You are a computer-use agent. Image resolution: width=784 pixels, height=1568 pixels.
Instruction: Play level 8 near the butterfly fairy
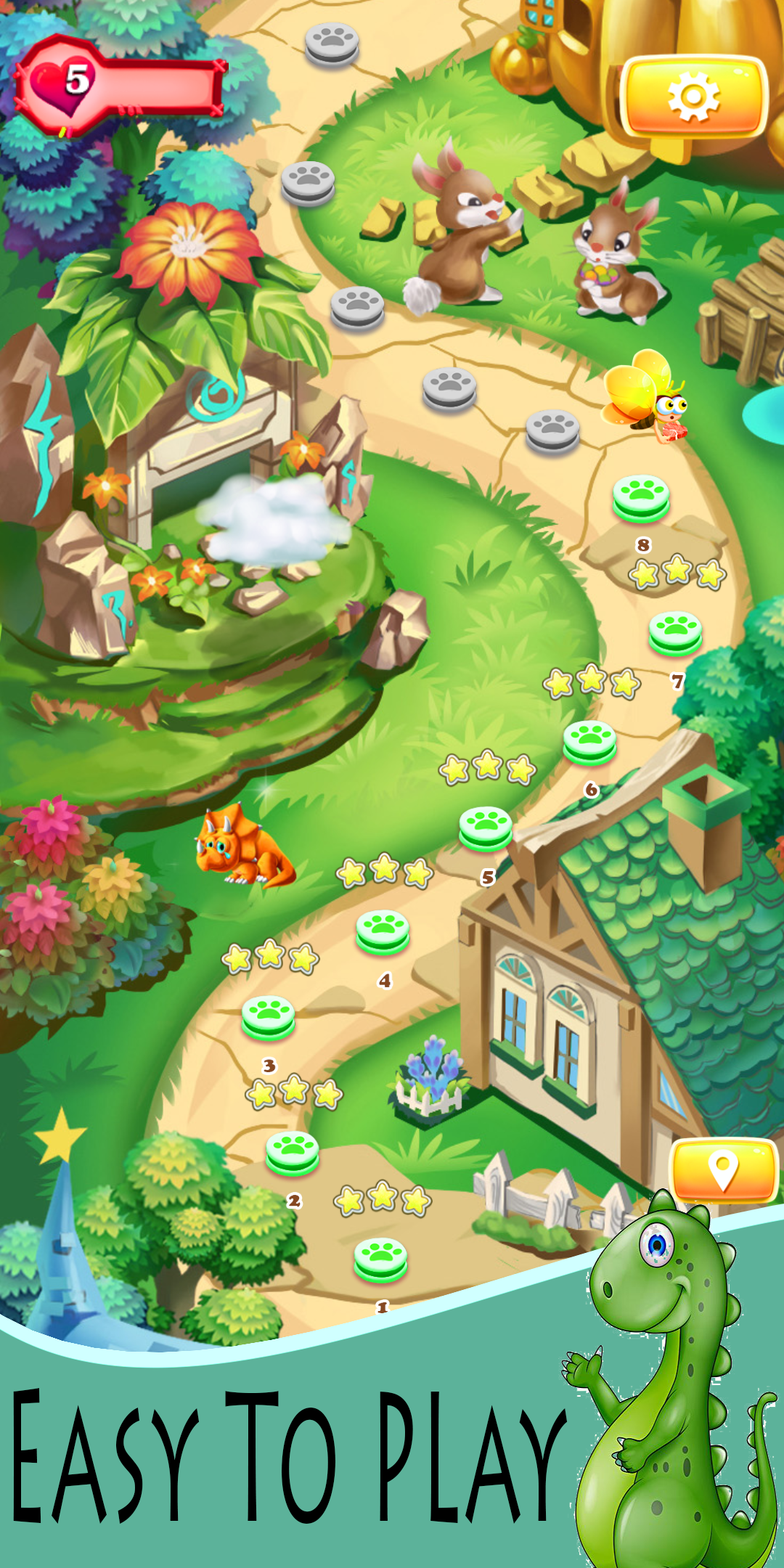coord(642,499)
